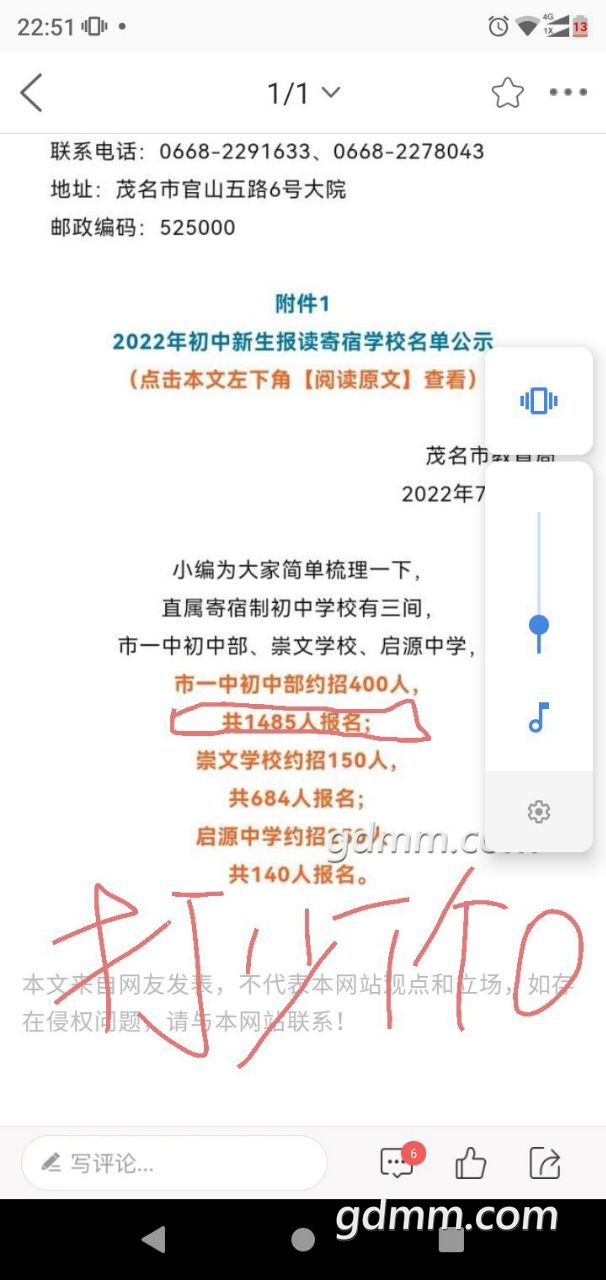
Task: Favorite this post with the star
Action: (x=508, y=94)
